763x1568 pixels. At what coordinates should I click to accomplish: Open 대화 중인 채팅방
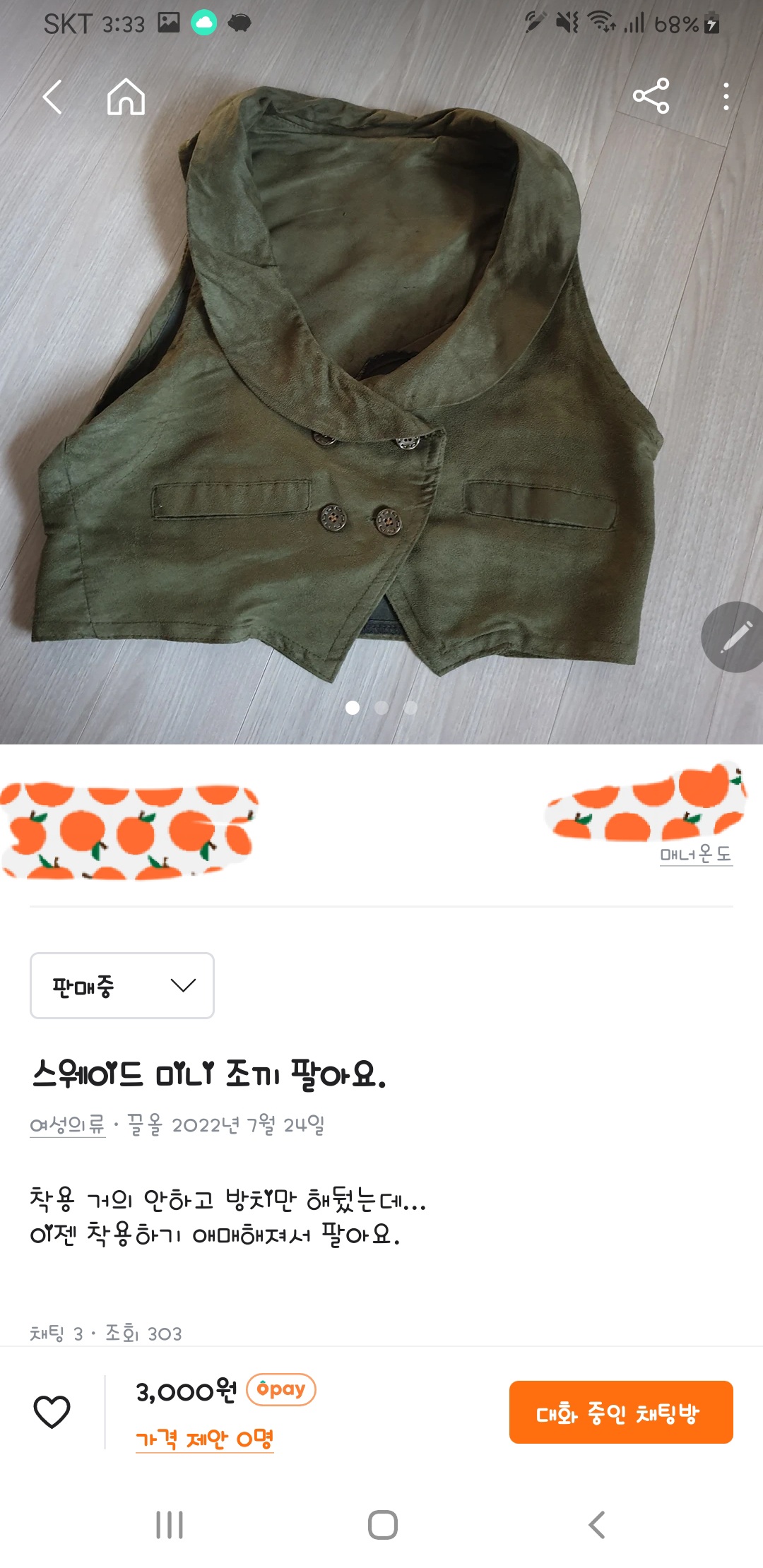point(620,1412)
